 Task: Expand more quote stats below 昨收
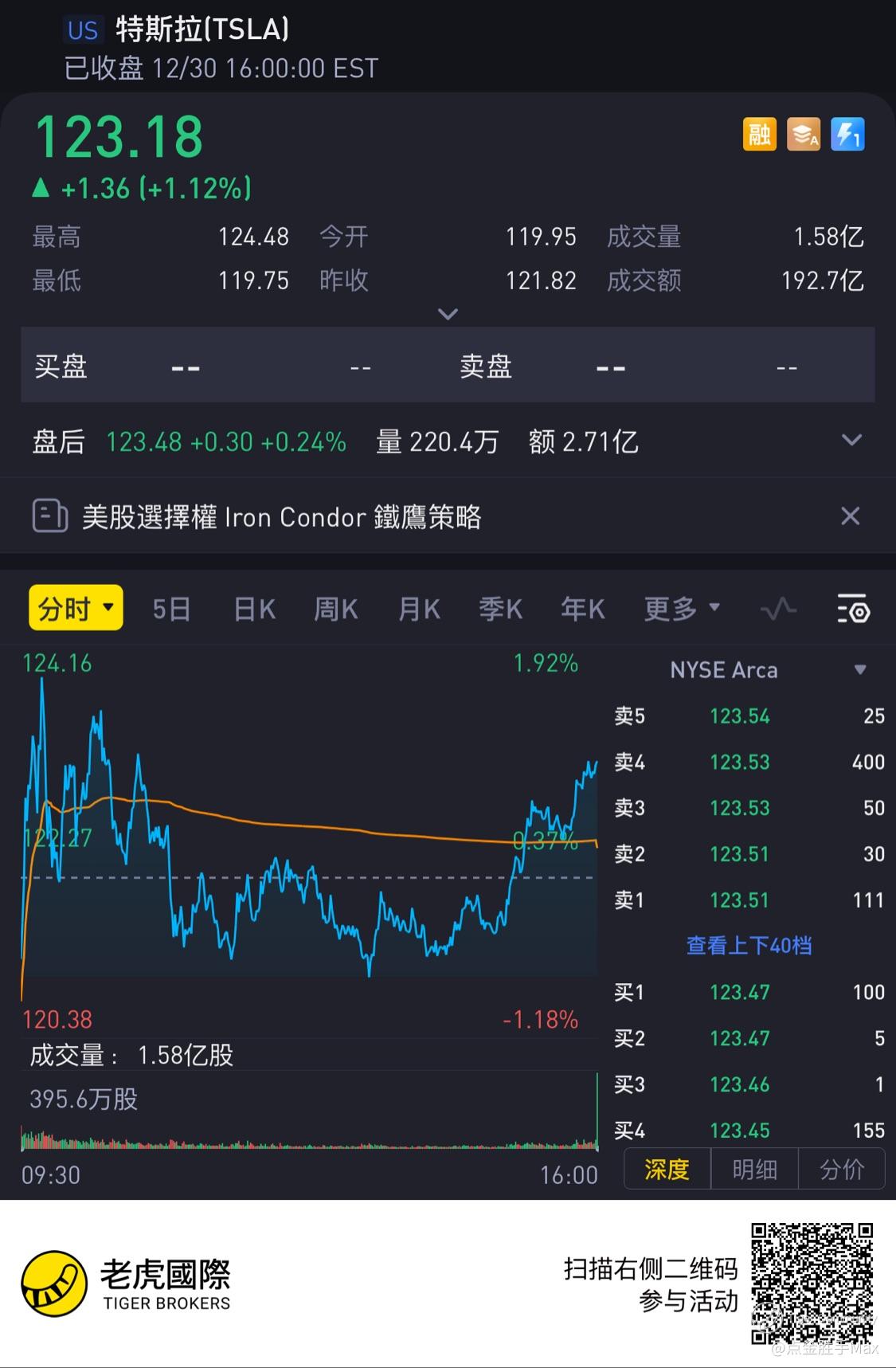448,314
